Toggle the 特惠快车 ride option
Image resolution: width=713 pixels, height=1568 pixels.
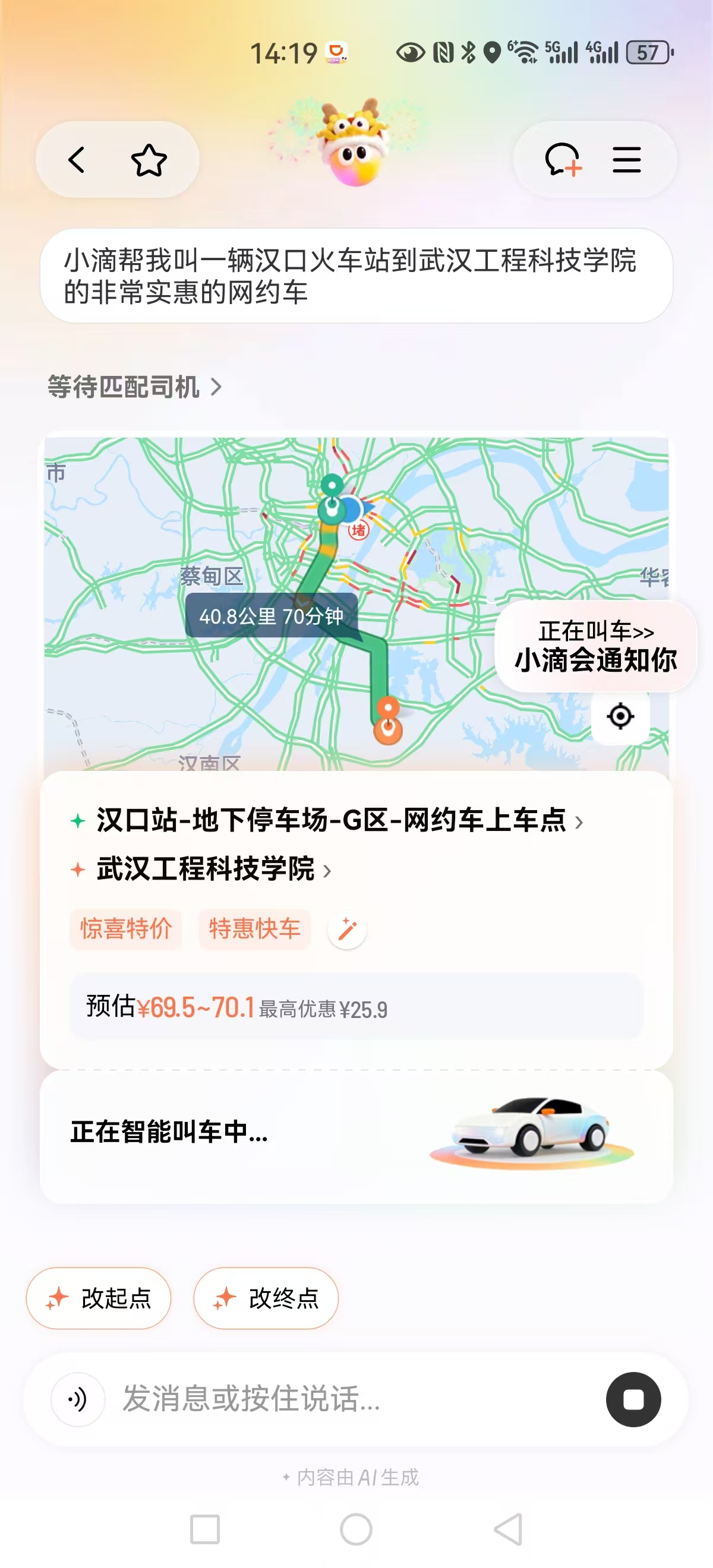(254, 929)
